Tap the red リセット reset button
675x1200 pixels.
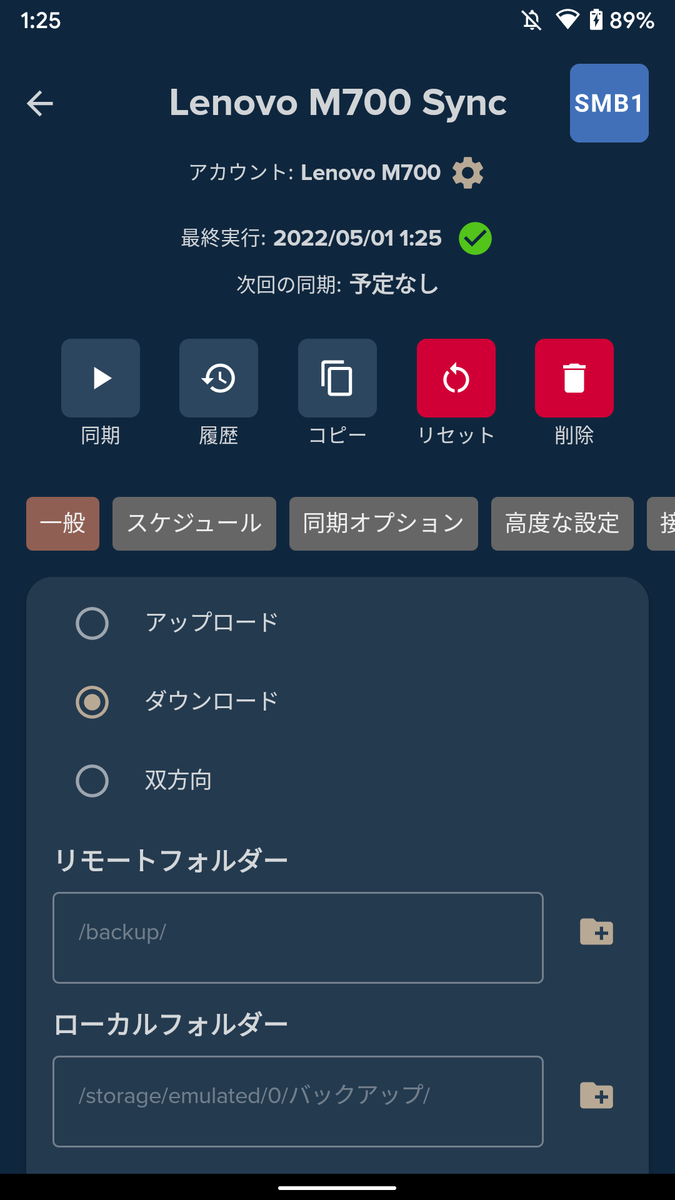coord(456,378)
